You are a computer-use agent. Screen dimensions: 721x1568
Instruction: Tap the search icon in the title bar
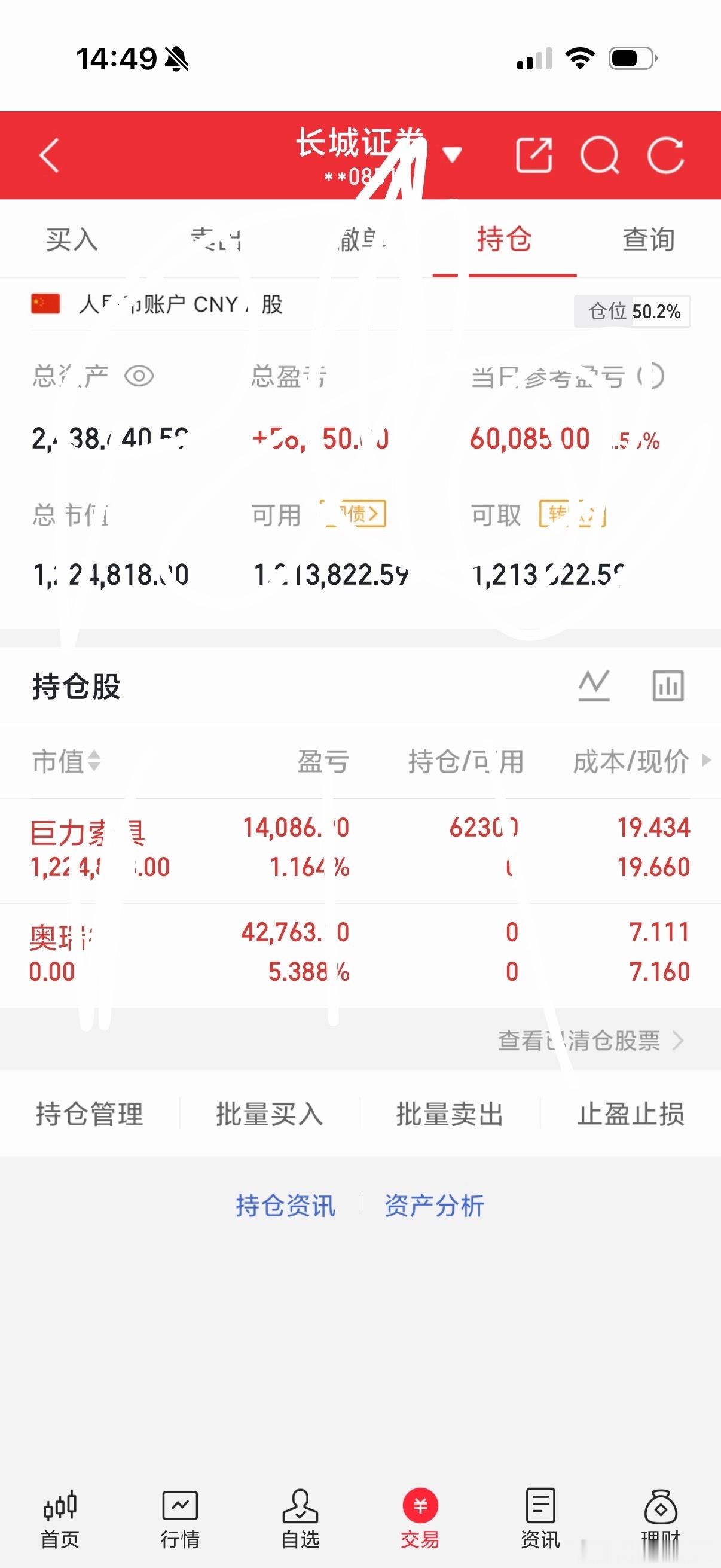pyautogui.click(x=603, y=155)
